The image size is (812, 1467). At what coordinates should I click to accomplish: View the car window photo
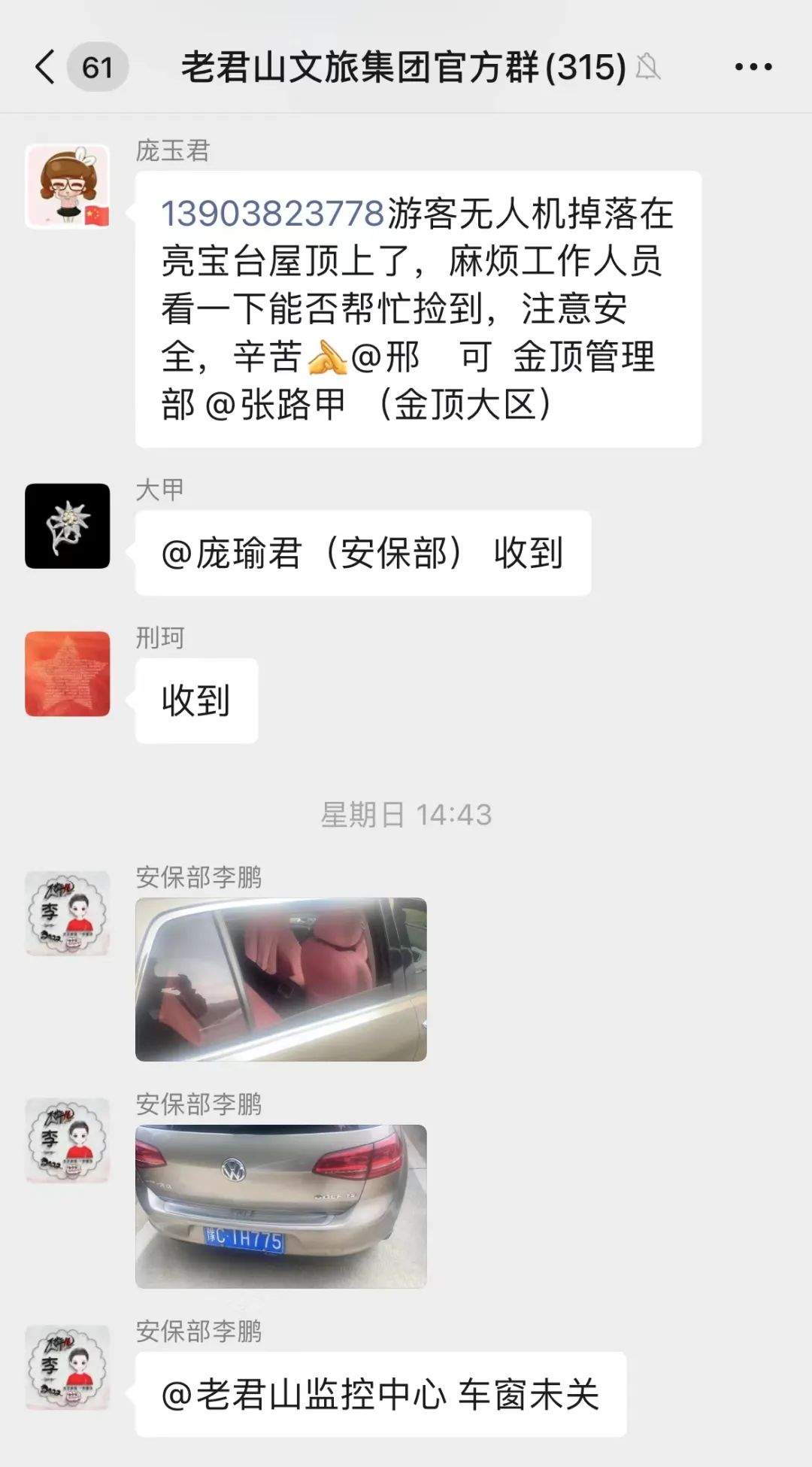coord(281,980)
